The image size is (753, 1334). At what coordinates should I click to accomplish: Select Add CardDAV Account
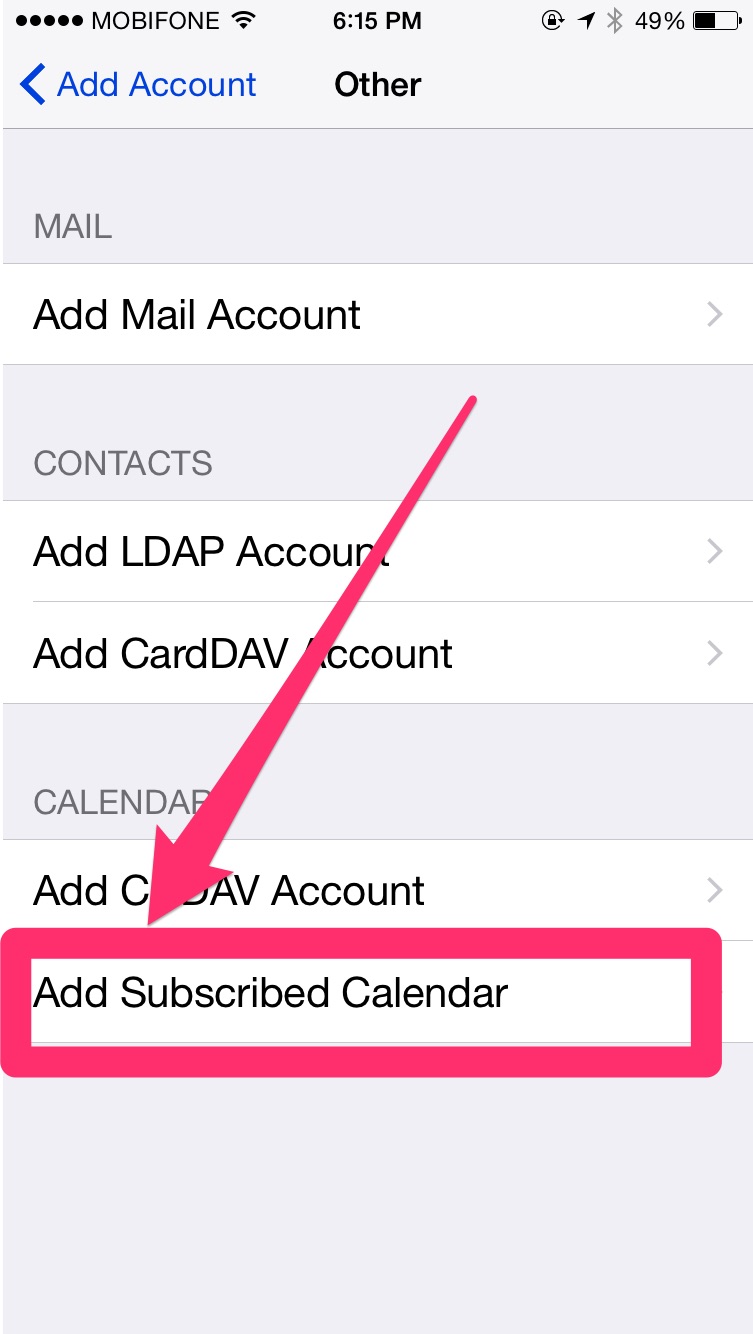tap(243, 654)
